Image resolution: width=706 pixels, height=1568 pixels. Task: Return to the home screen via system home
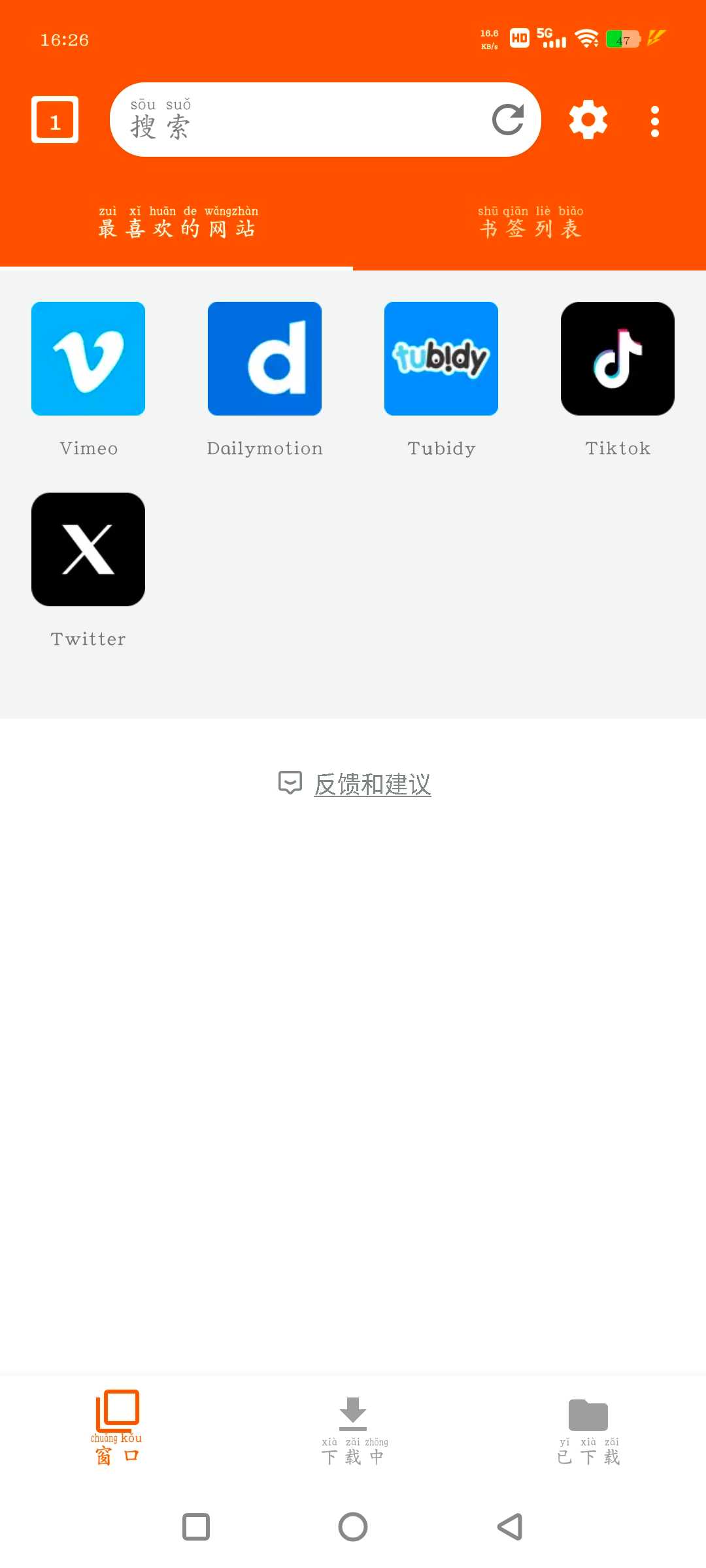353,1527
